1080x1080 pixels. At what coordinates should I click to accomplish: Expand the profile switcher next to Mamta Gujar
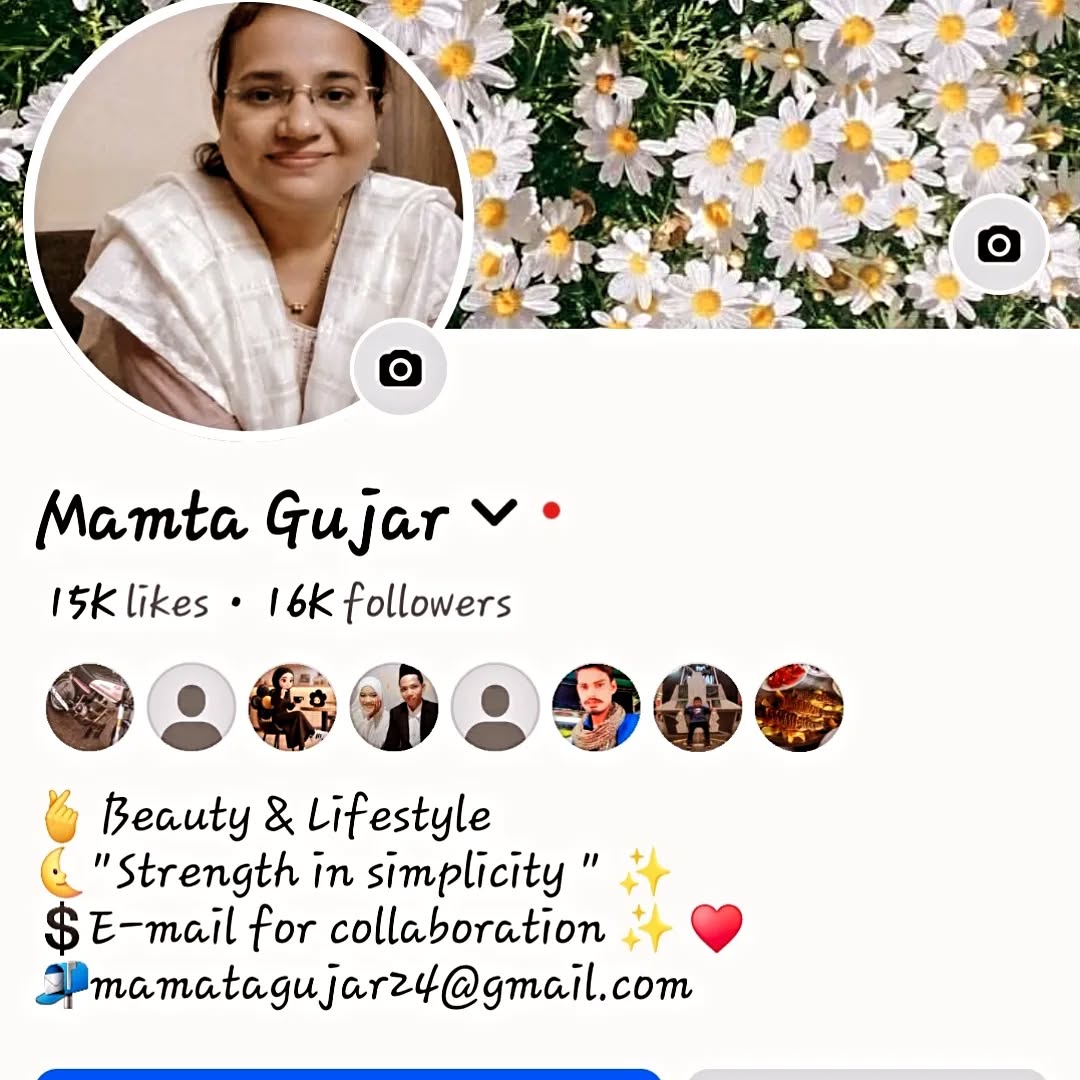(494, 513)
